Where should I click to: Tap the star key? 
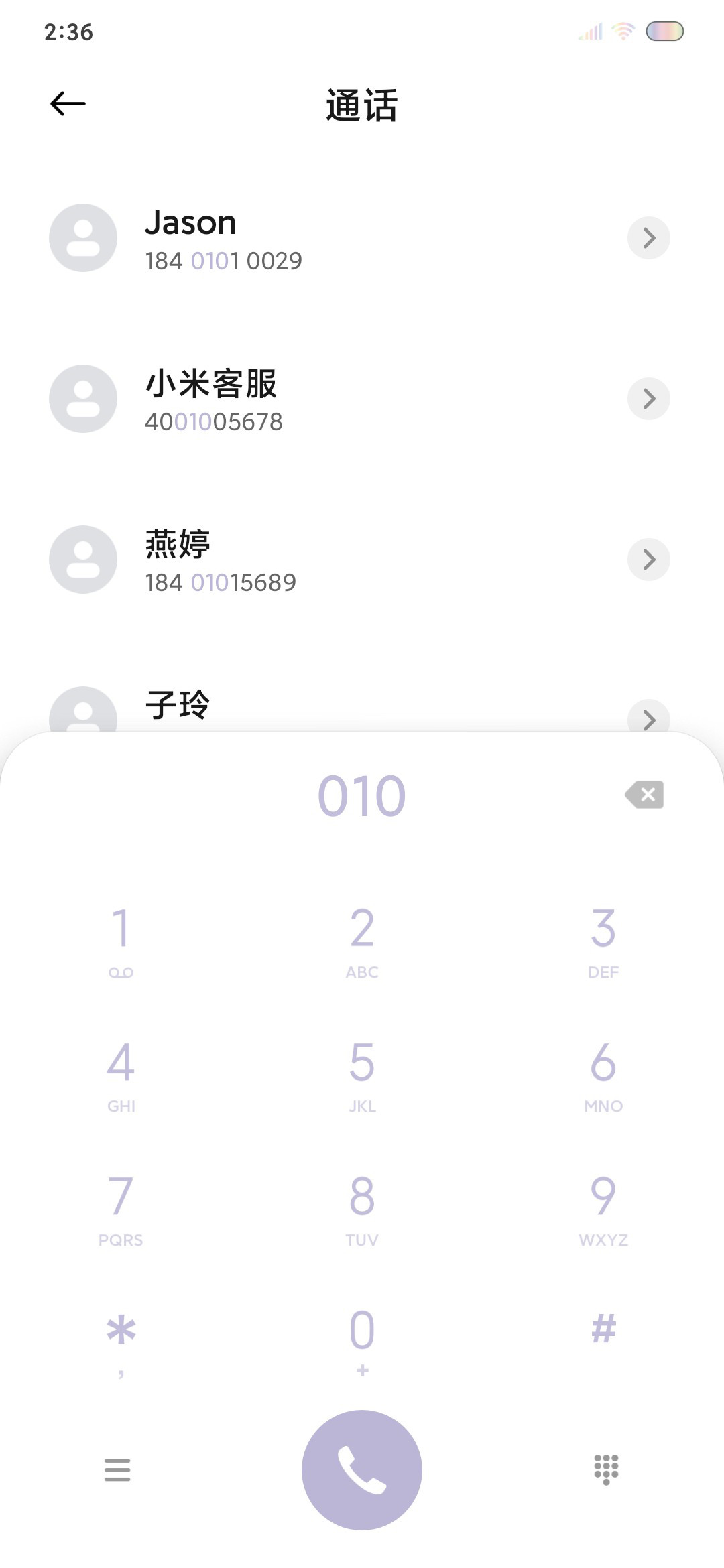[121, 1342]
